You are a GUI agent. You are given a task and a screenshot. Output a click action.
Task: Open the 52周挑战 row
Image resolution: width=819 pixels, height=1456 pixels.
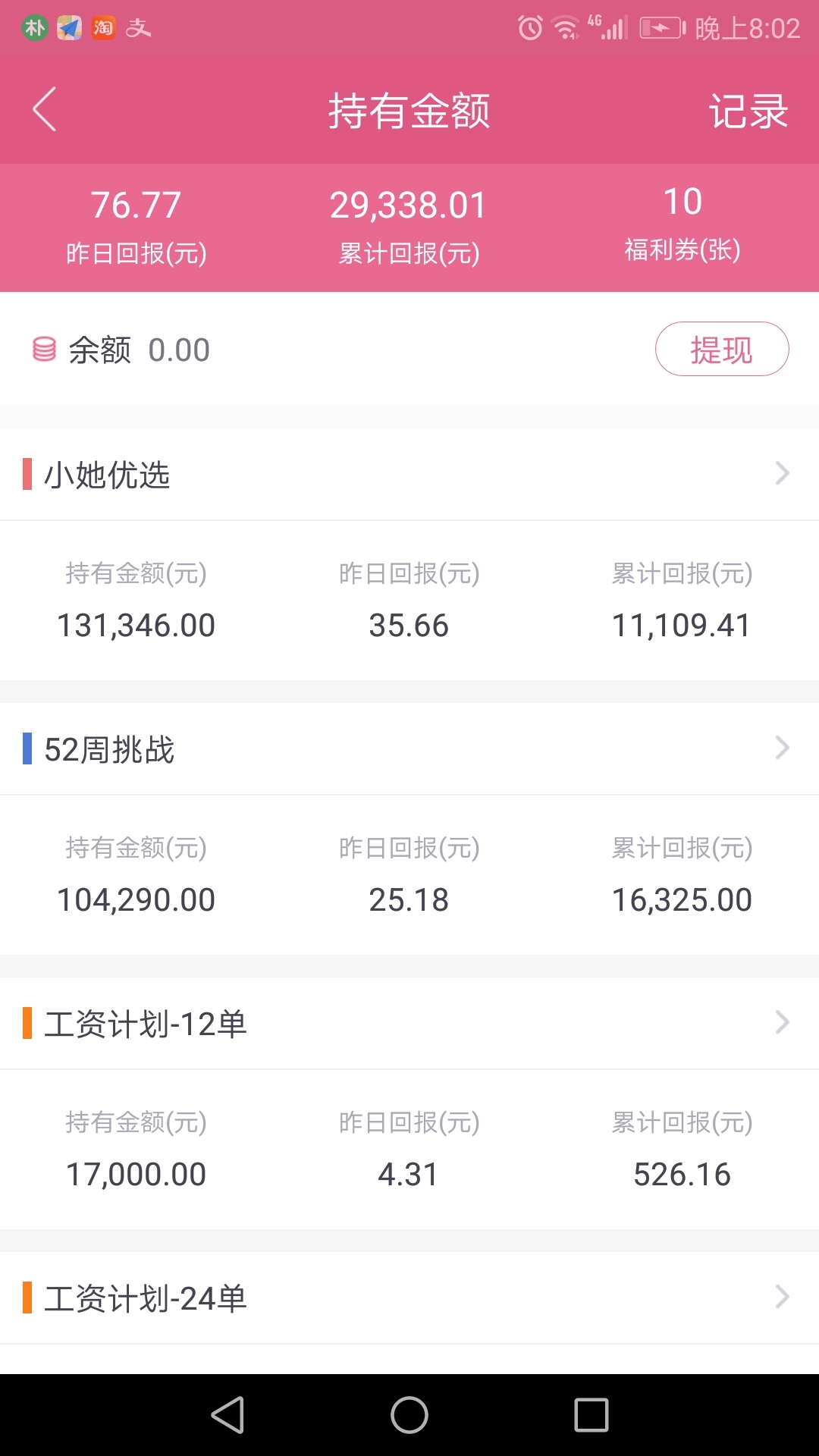point(409,749)
